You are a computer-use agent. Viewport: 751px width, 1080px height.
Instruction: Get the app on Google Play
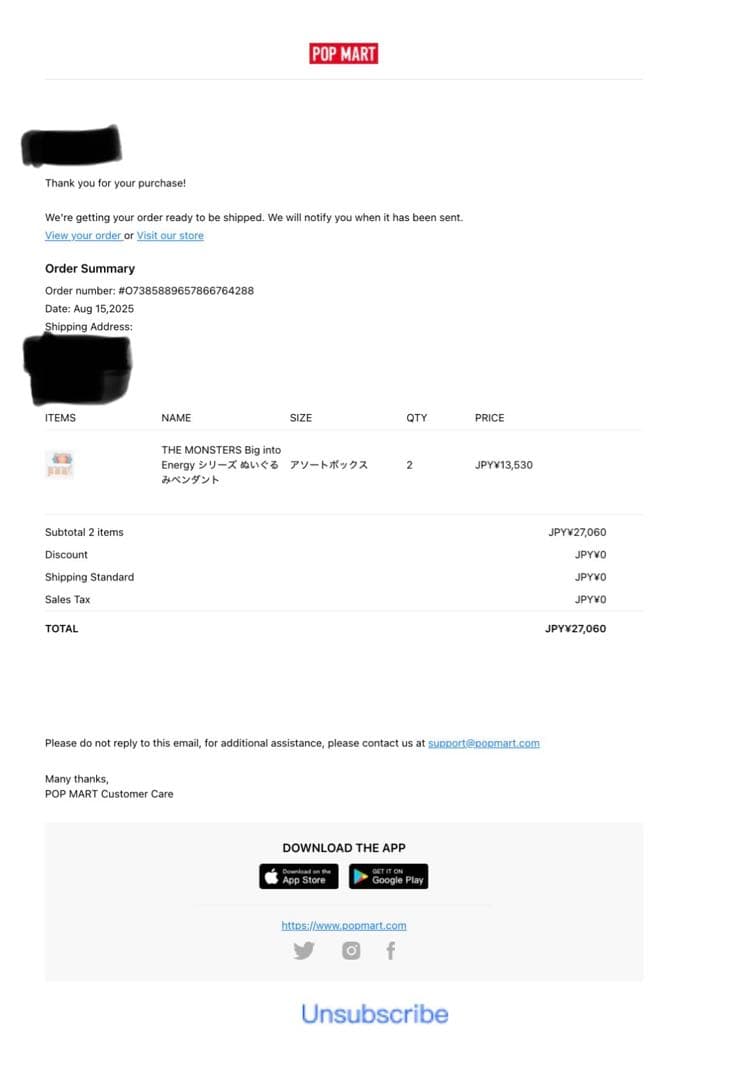(388, 877)
